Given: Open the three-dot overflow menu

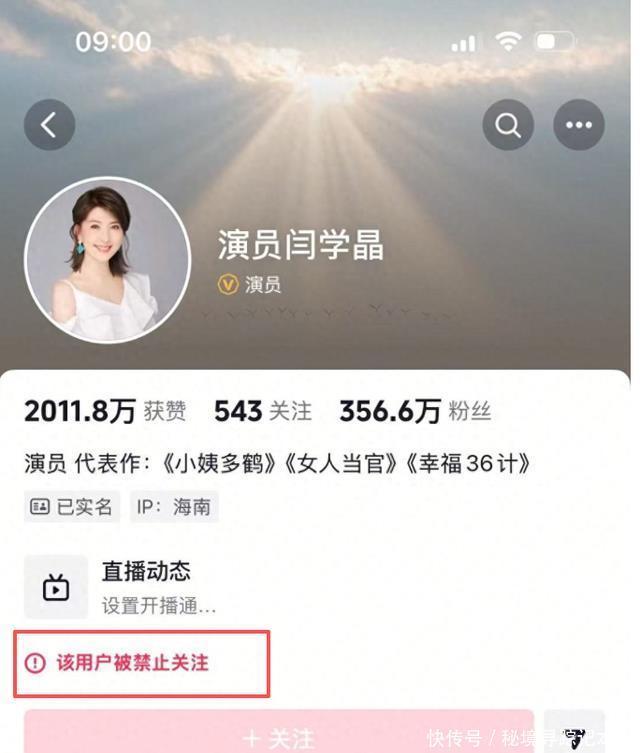Looking at the screenshot, I should tap(579, 125).
